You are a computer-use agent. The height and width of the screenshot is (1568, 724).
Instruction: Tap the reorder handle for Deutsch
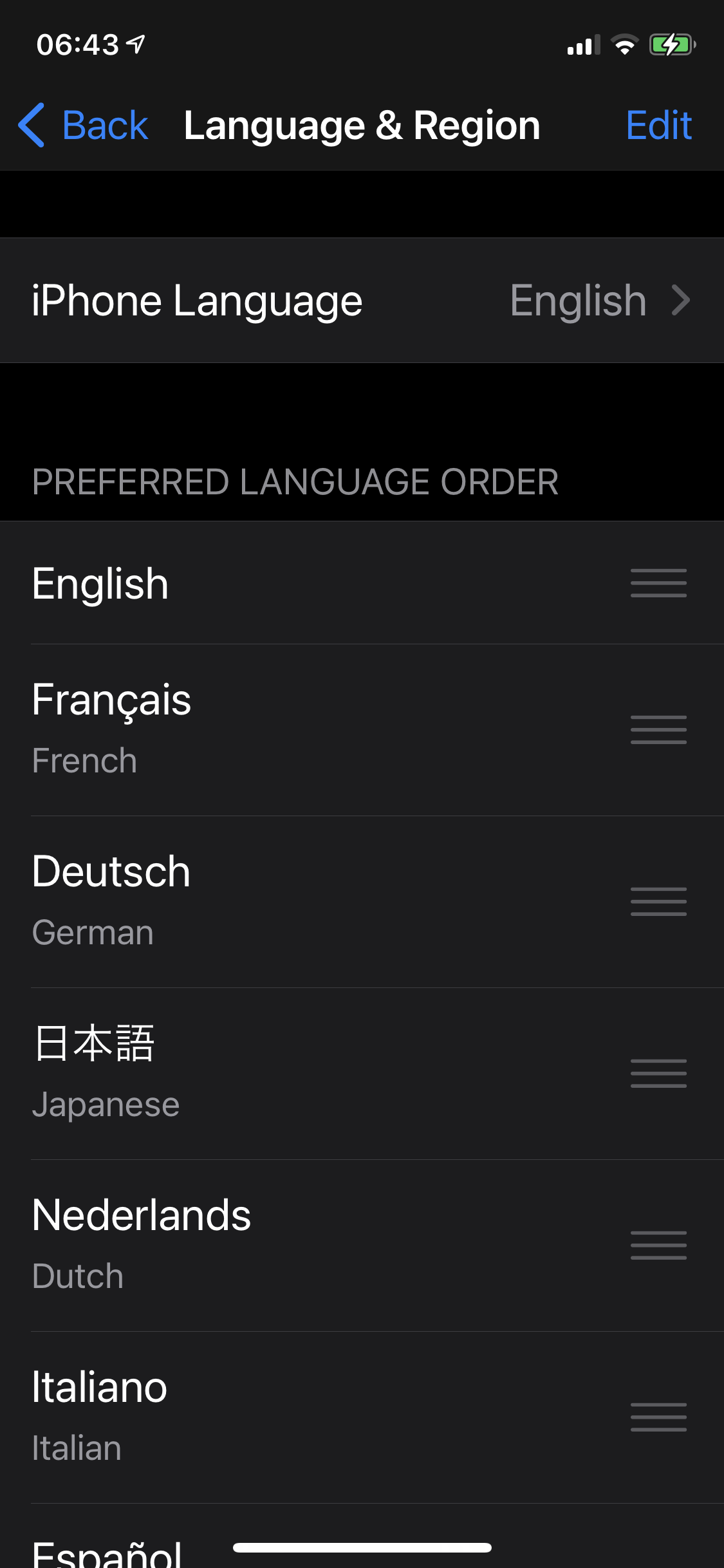pos(658,902)
